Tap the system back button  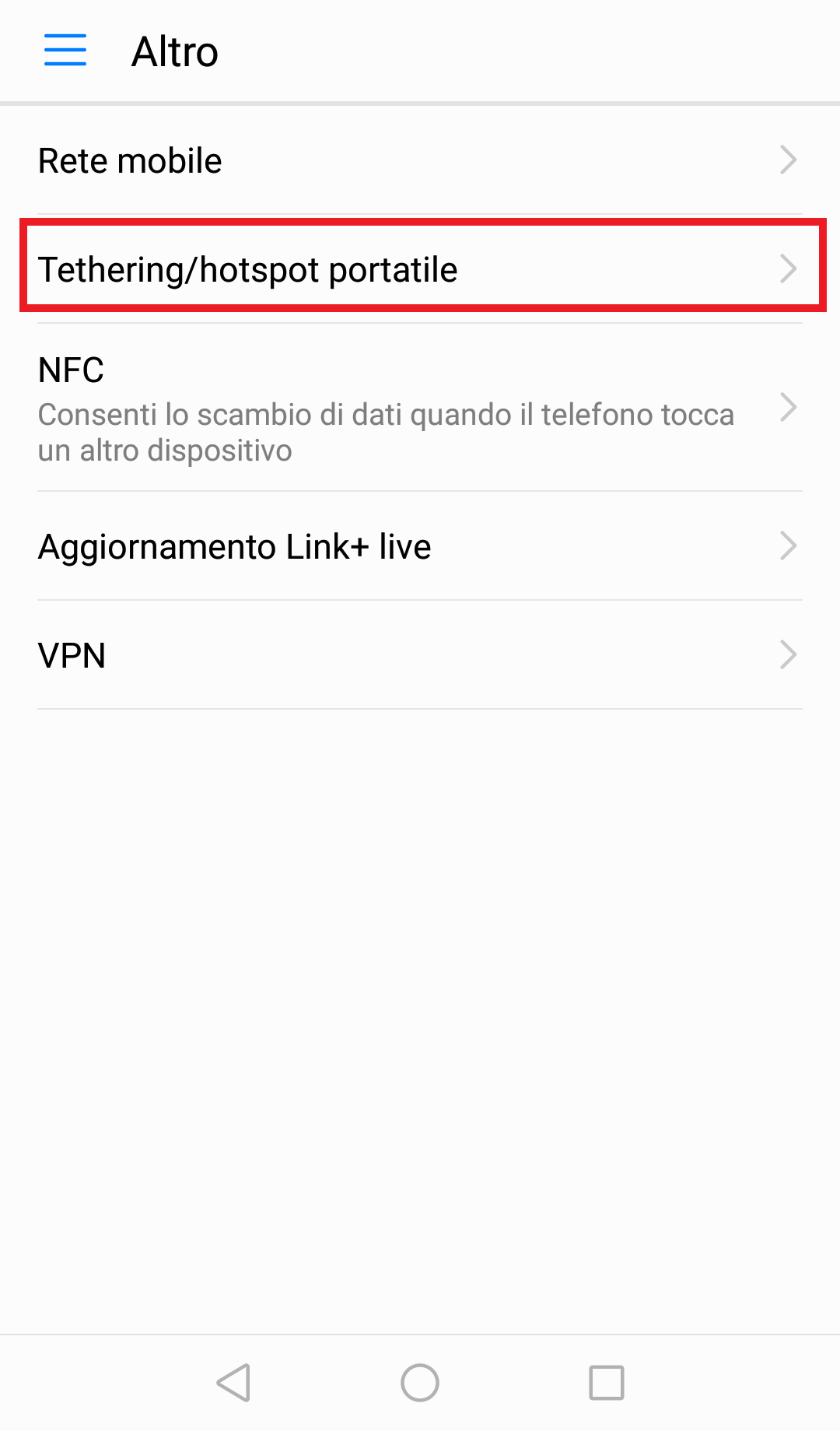(233, 1383)
